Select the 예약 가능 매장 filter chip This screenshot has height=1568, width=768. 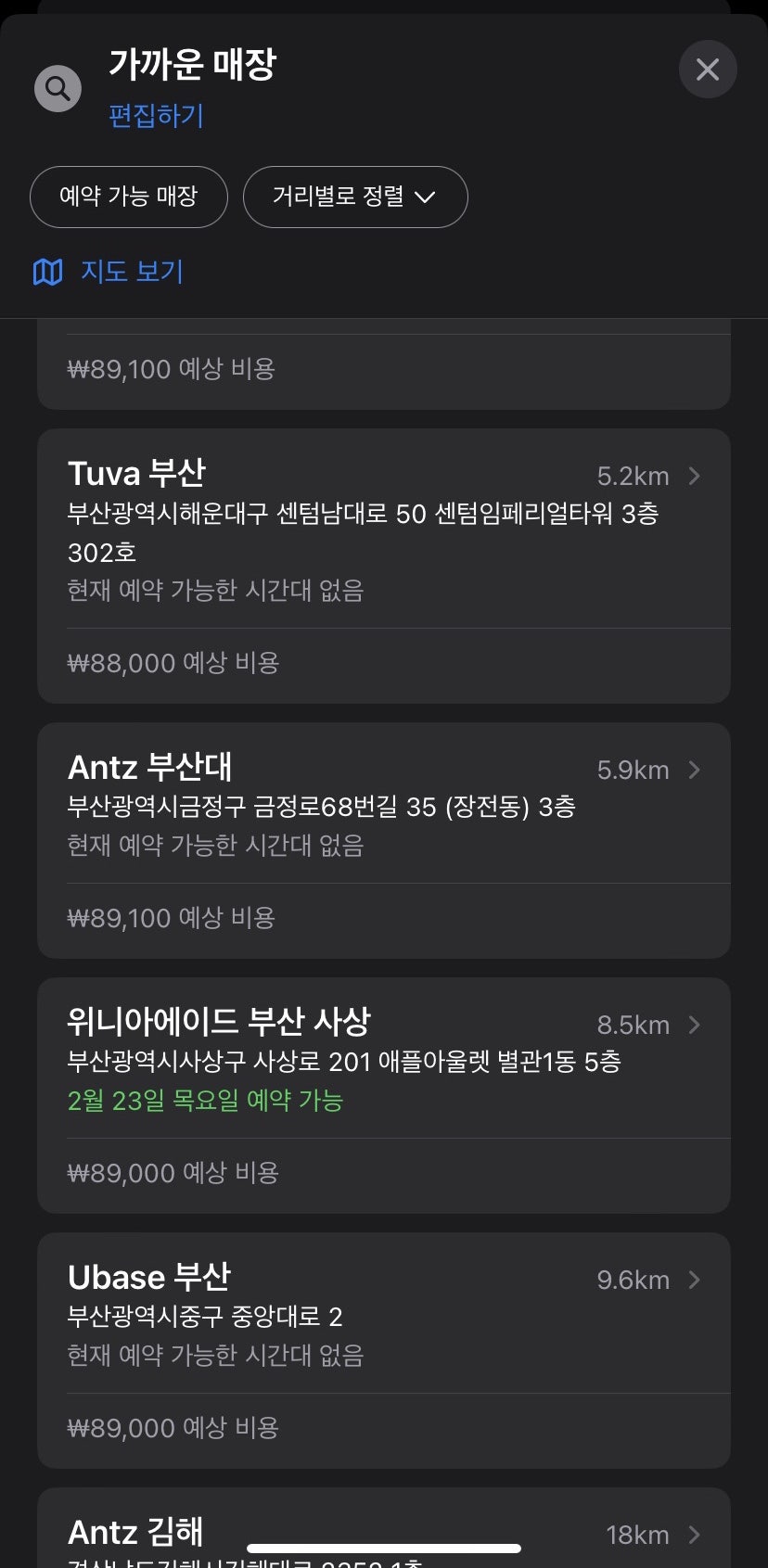tap(129, 197)
